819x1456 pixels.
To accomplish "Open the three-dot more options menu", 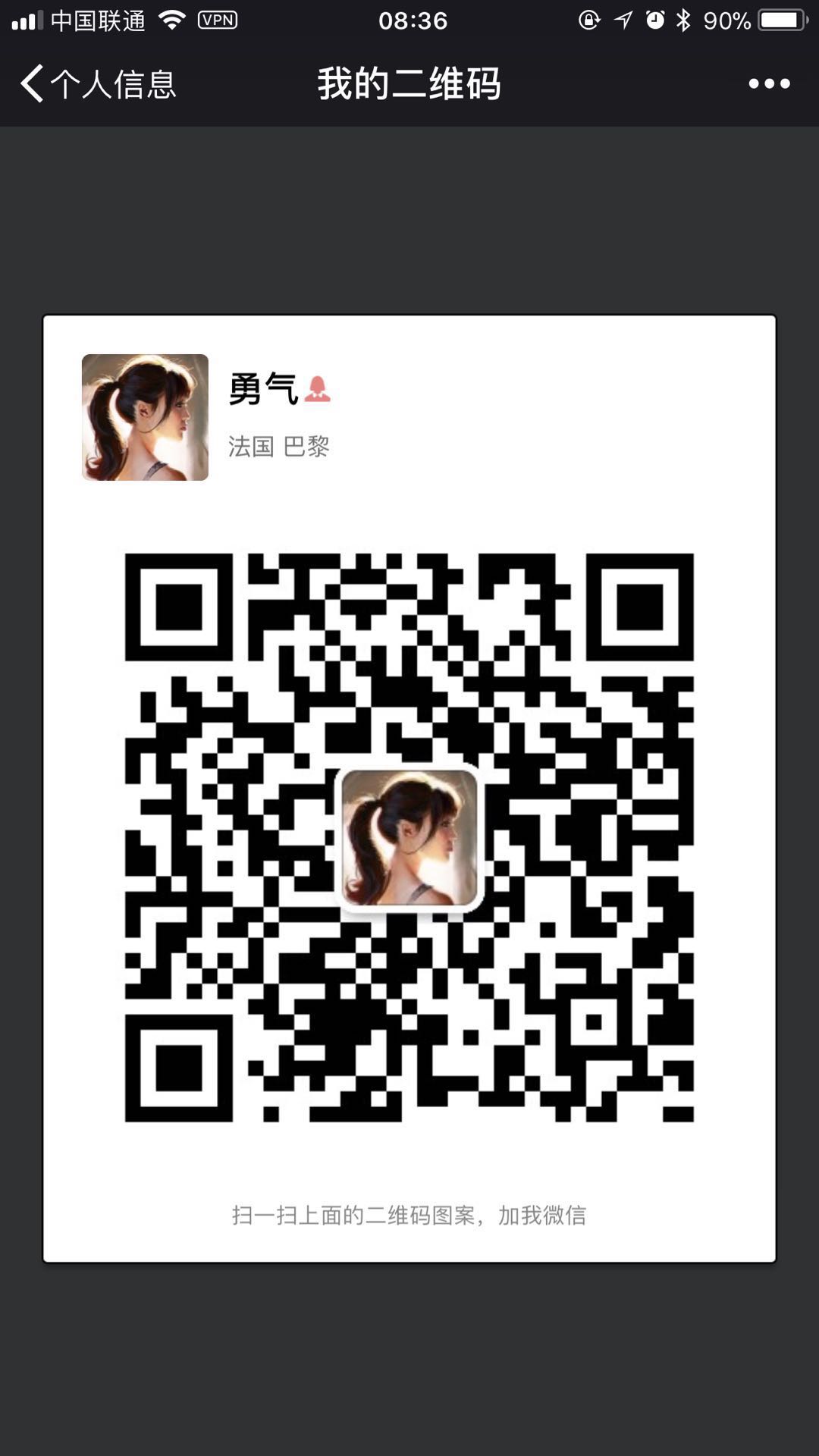I will pyautogui.click(x=769, y=83).
